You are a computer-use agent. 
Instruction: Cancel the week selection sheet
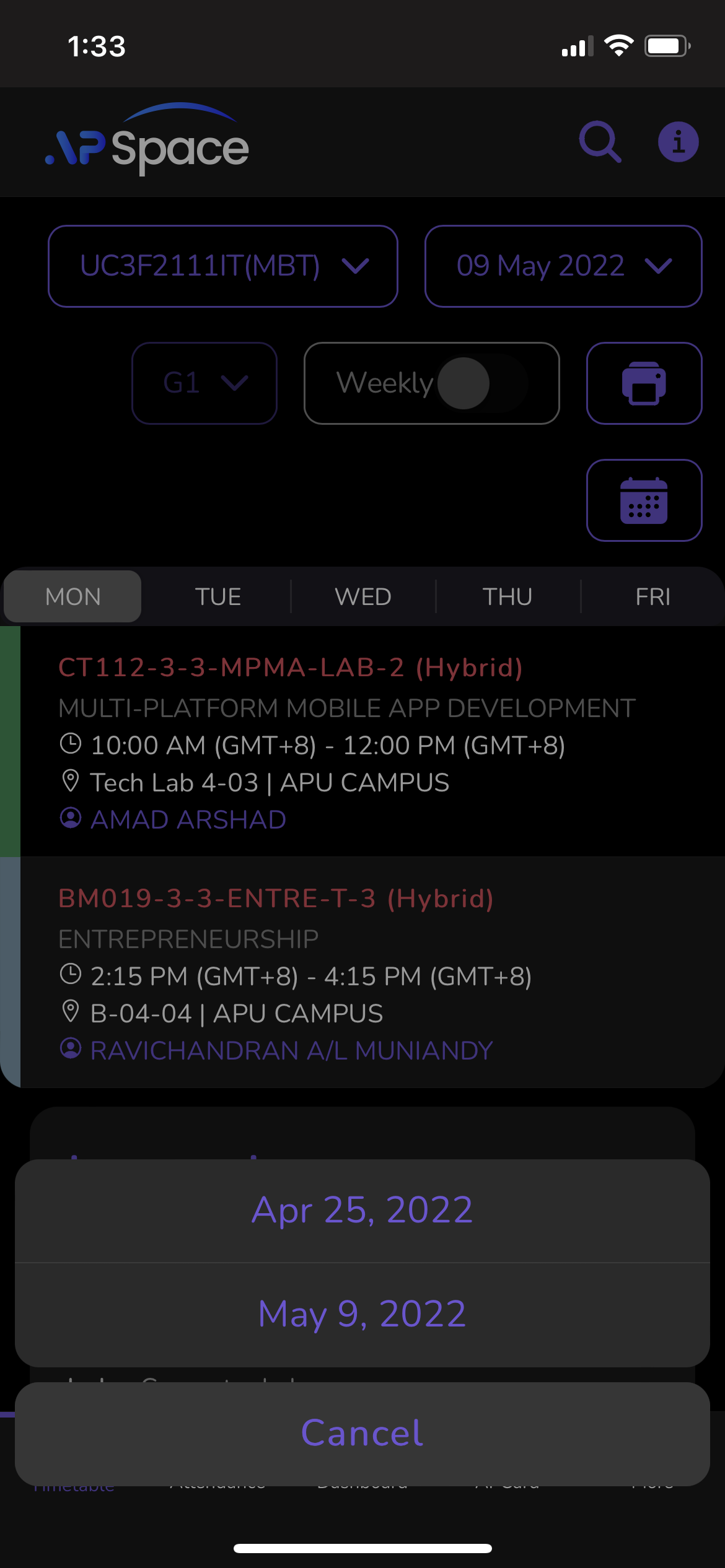(361, 1431)
